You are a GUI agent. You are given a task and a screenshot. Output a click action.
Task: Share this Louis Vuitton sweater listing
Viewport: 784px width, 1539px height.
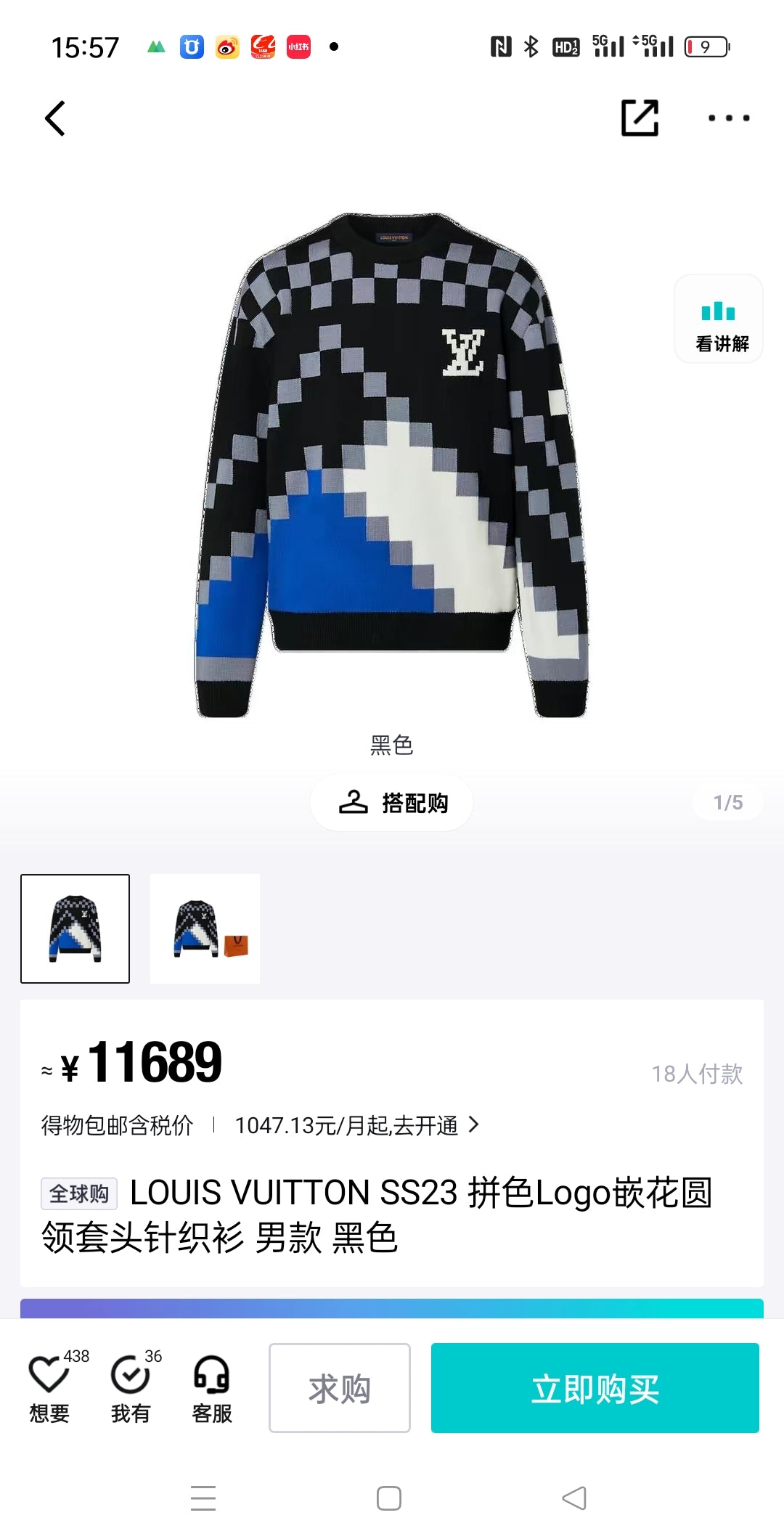[640, 118]
